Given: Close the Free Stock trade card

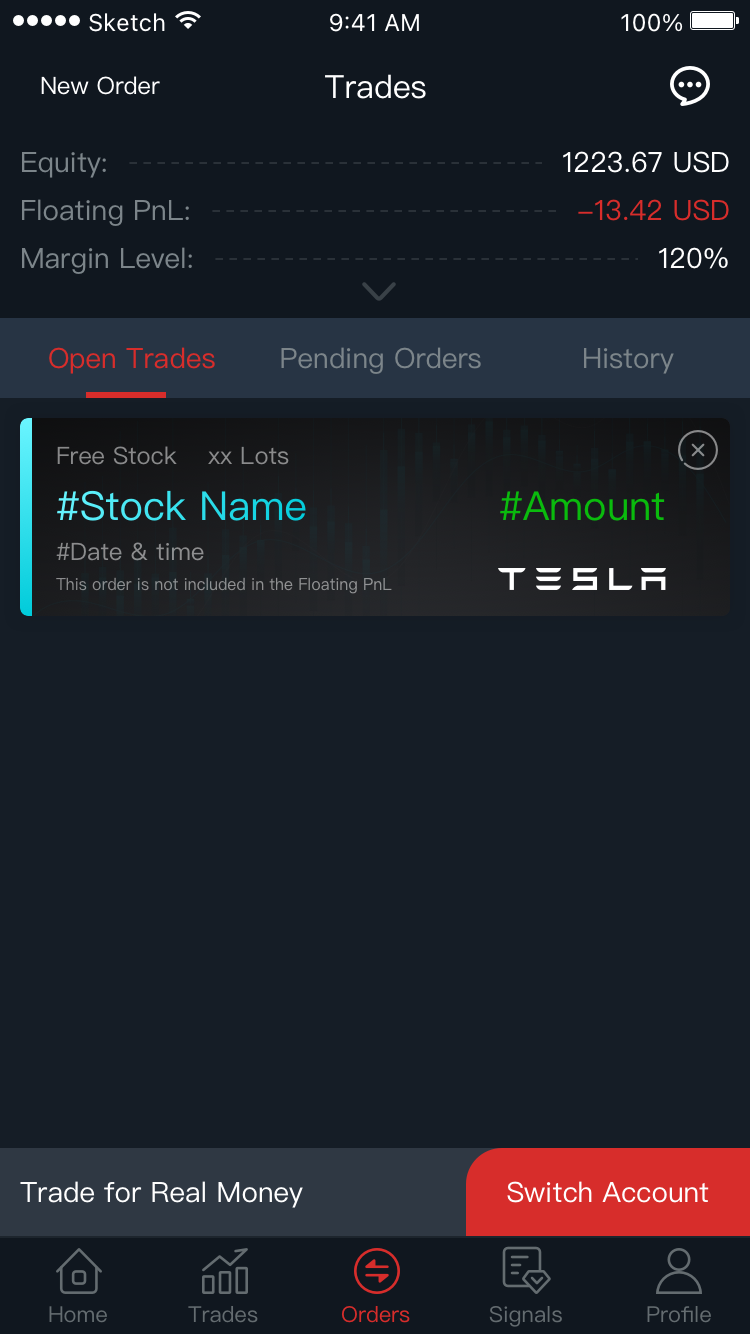Looking at the screenshot, I should 697,451.
